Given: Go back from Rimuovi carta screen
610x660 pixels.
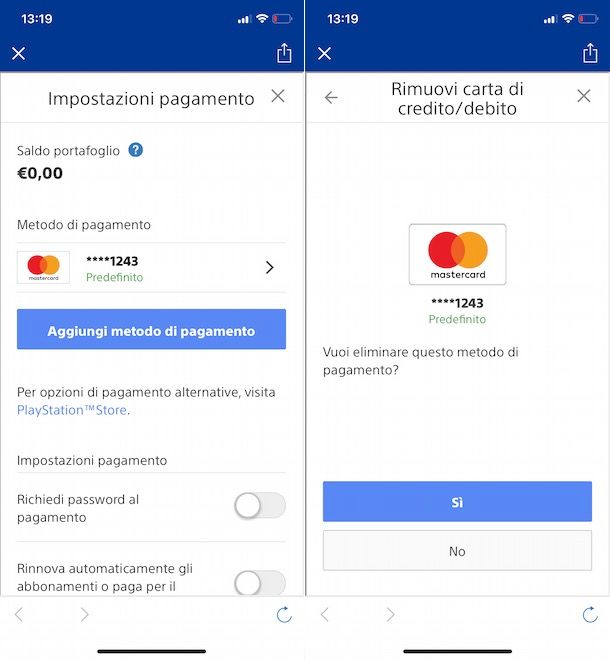Looking at the screenshot, I should pos(332,97).
